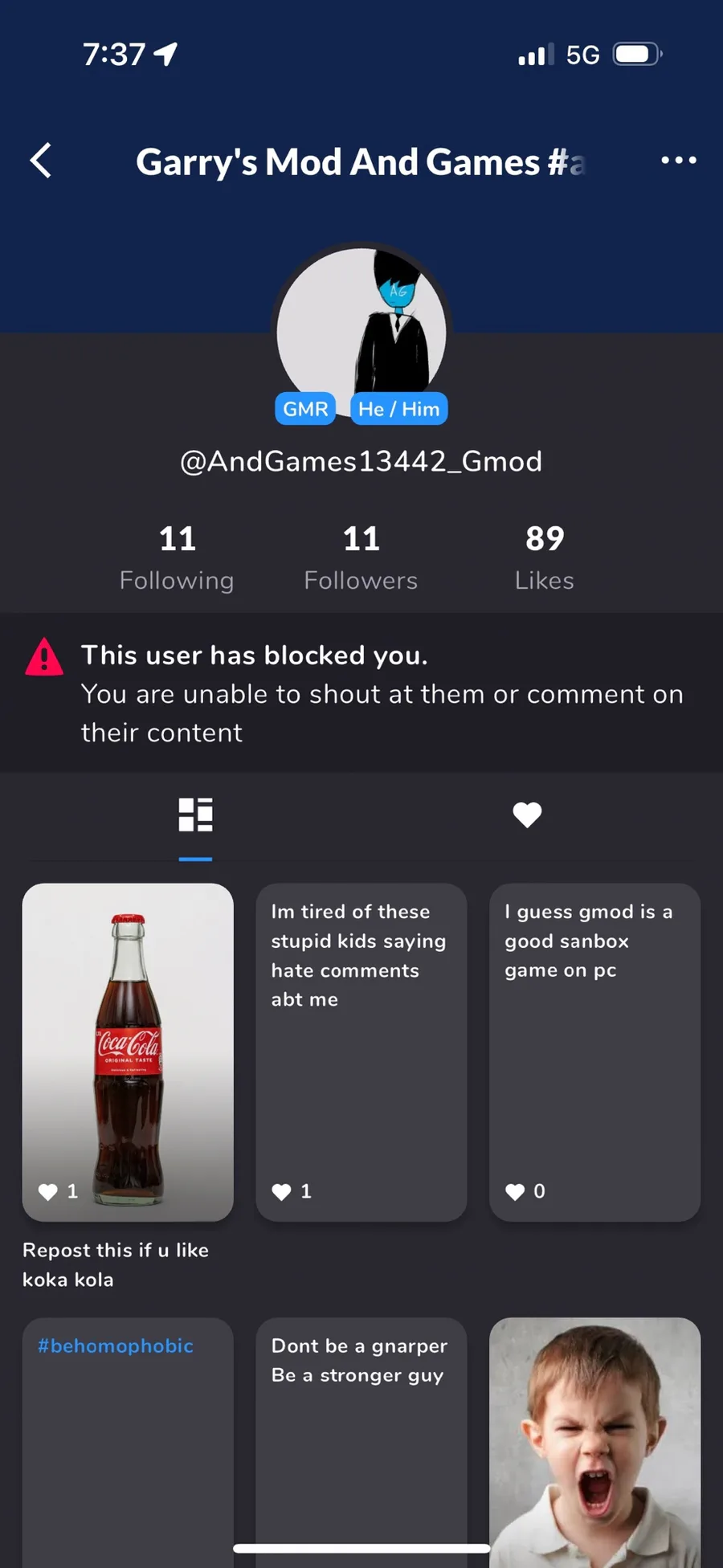Switch to the liked posts heart tab

click(527, 815)
